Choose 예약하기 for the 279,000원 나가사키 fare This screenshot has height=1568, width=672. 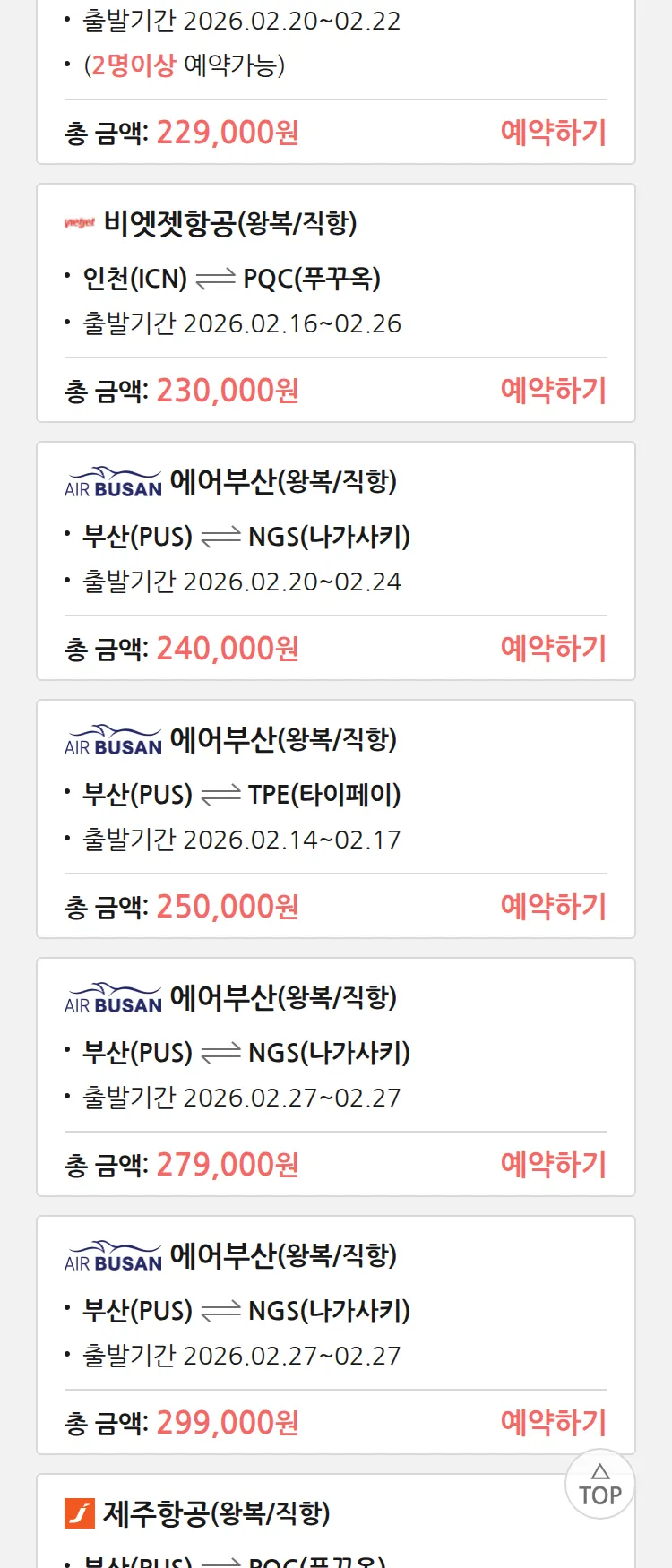click(553, 1165)
